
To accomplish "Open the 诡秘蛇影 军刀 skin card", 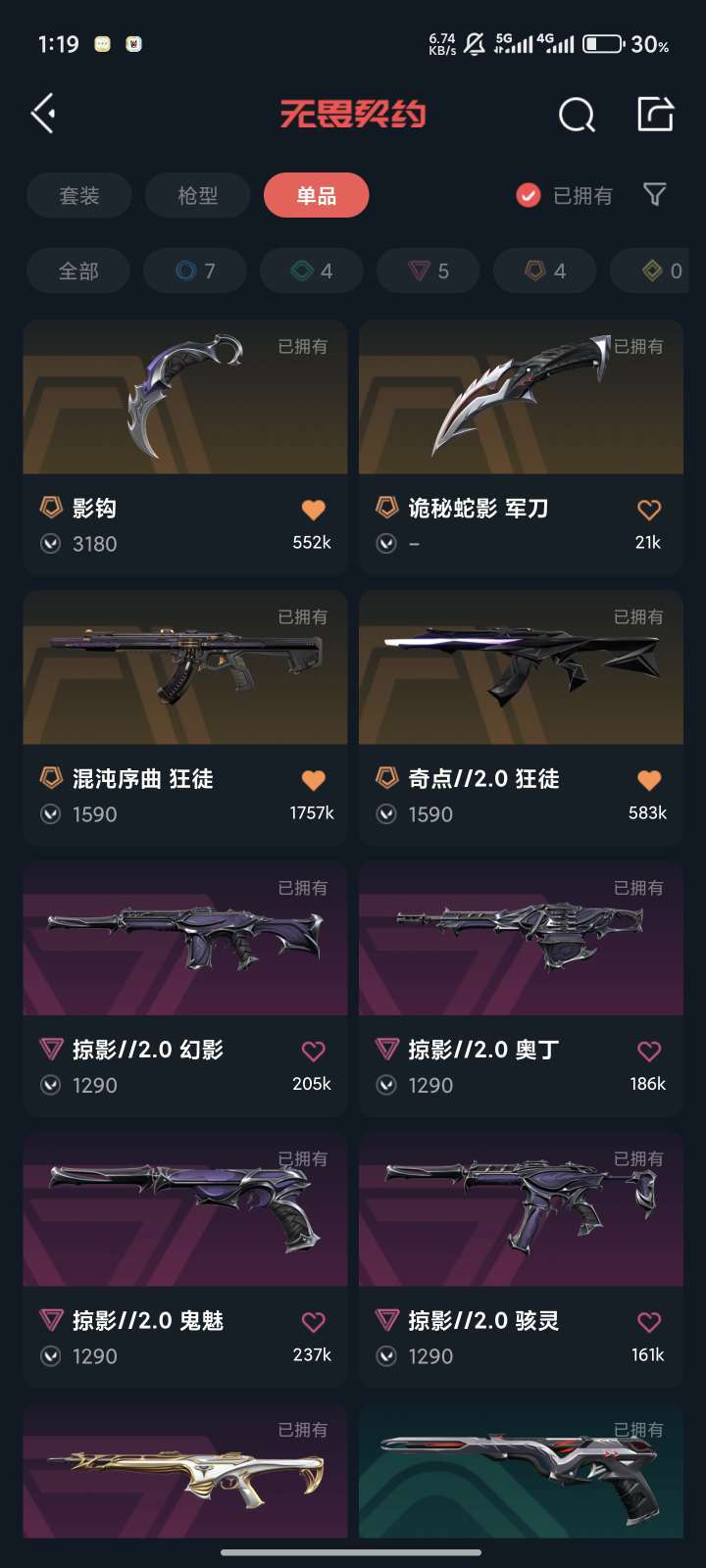I will coord(521,448).
